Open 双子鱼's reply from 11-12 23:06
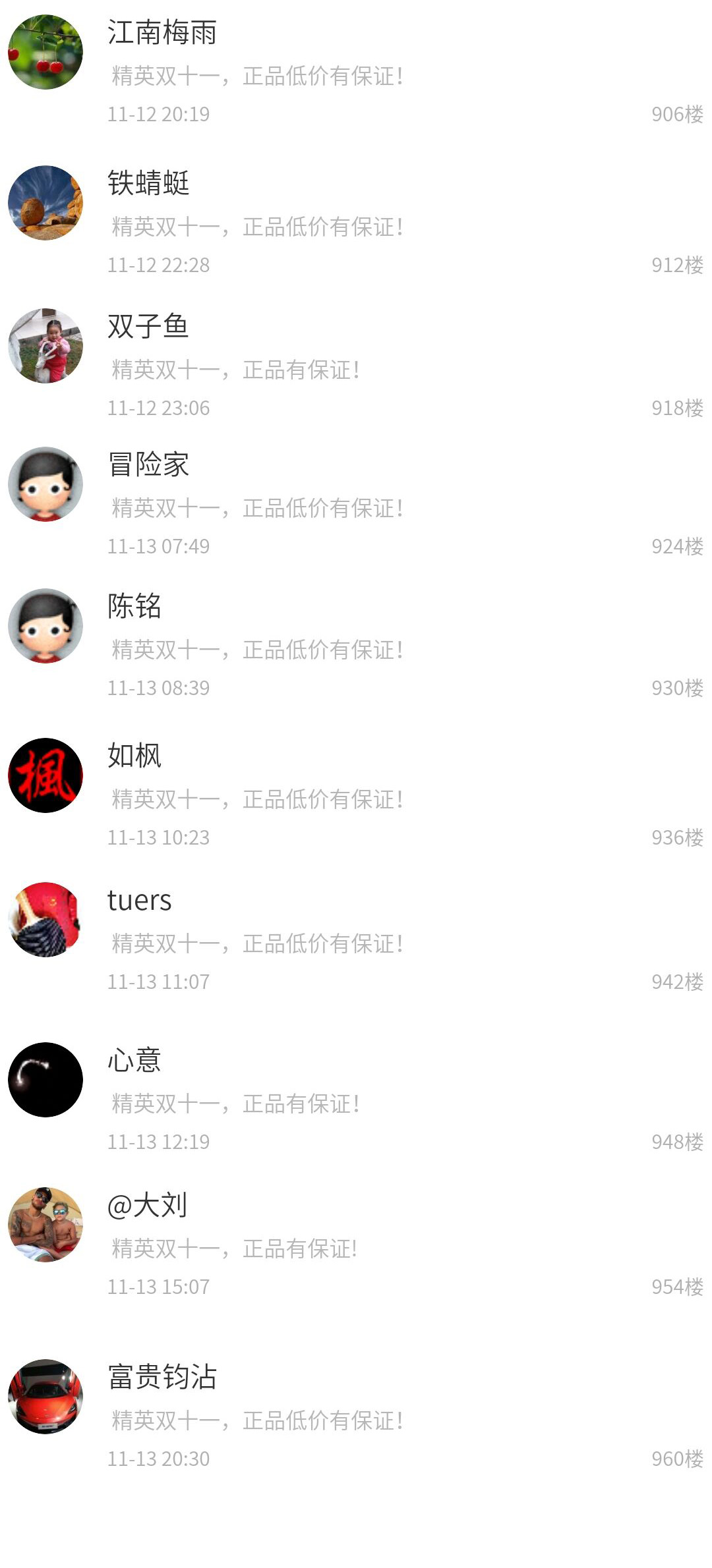Viewport: 712px width, 1568px height. 356,365
